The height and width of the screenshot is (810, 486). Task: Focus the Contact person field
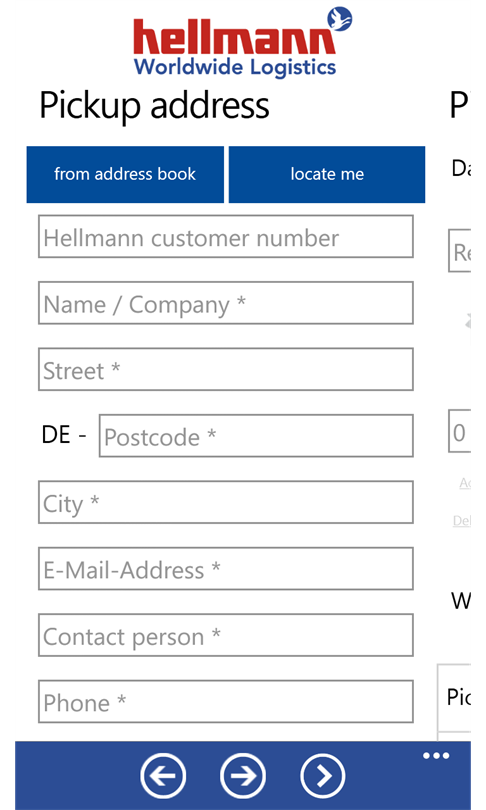click(x=226, y=635)
